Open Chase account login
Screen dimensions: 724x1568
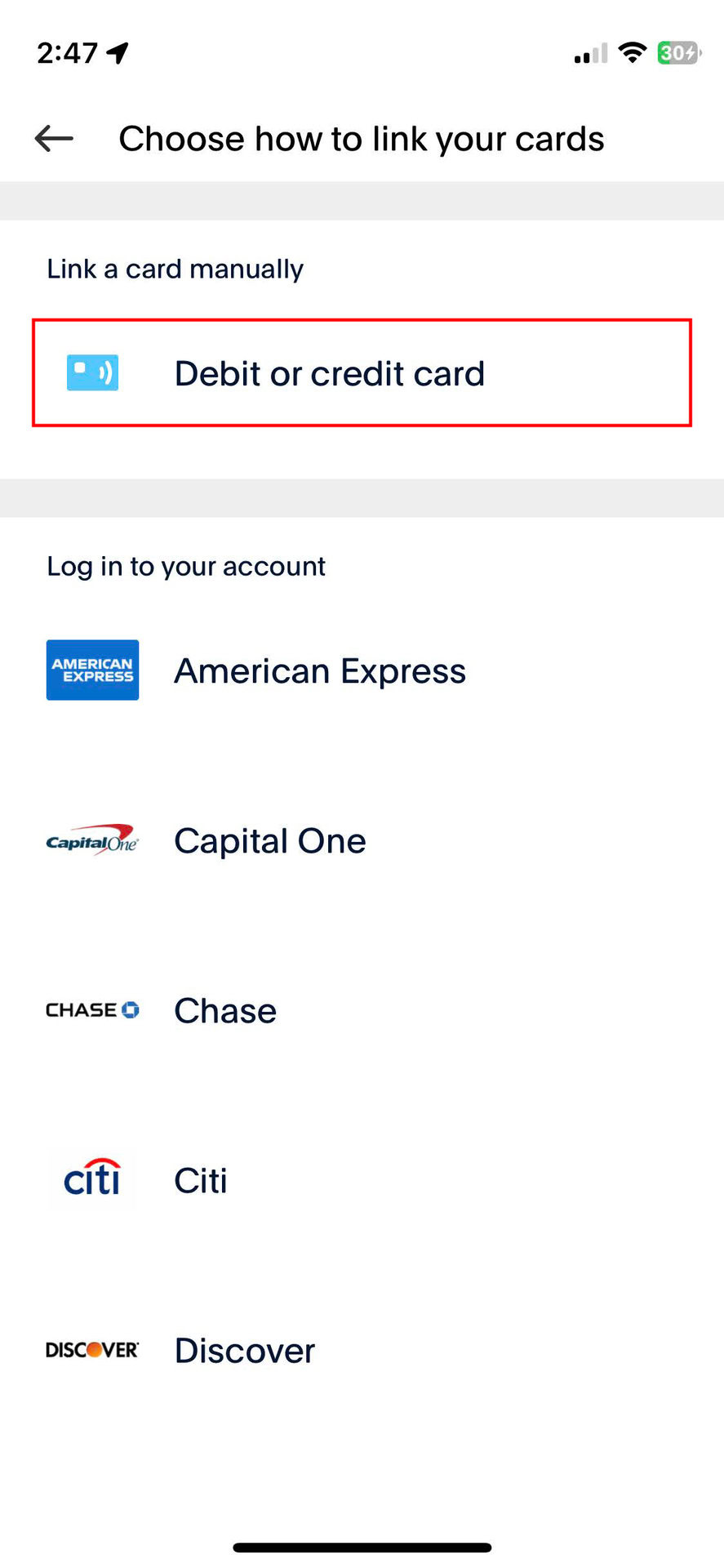click(x=225, y=1010)
